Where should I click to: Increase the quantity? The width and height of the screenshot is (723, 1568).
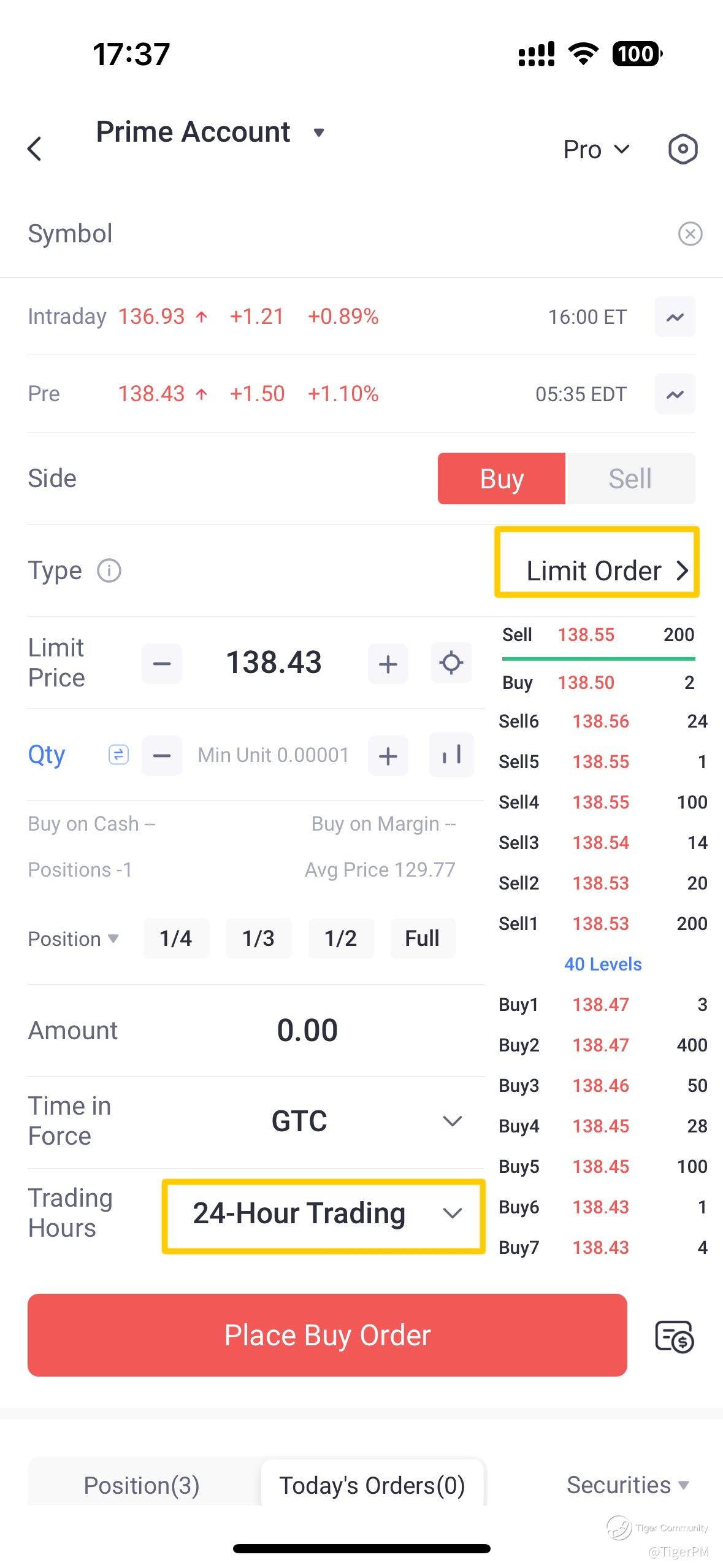click(388, 755)
